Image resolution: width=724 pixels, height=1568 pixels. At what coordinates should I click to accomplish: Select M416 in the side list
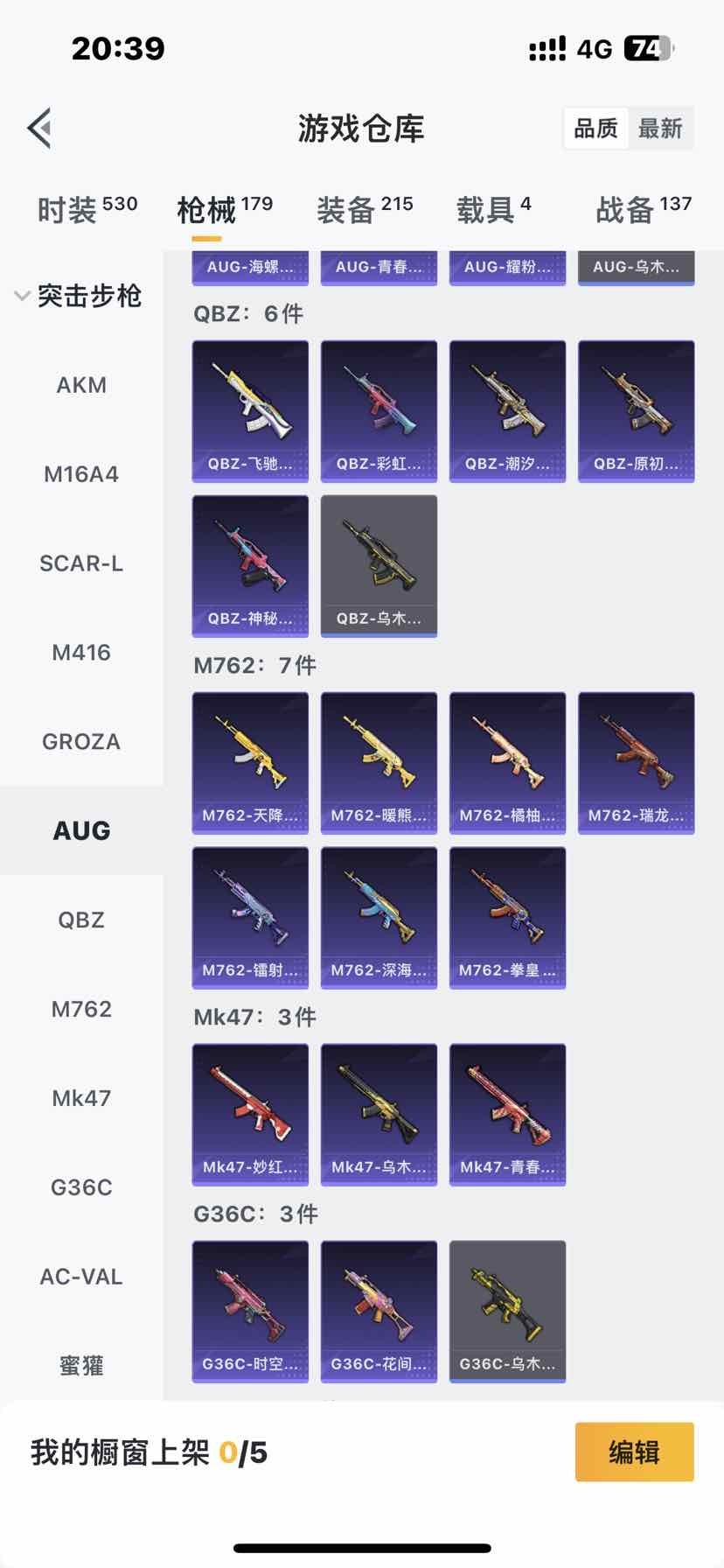pyautogui.click(x=81, y=653)
